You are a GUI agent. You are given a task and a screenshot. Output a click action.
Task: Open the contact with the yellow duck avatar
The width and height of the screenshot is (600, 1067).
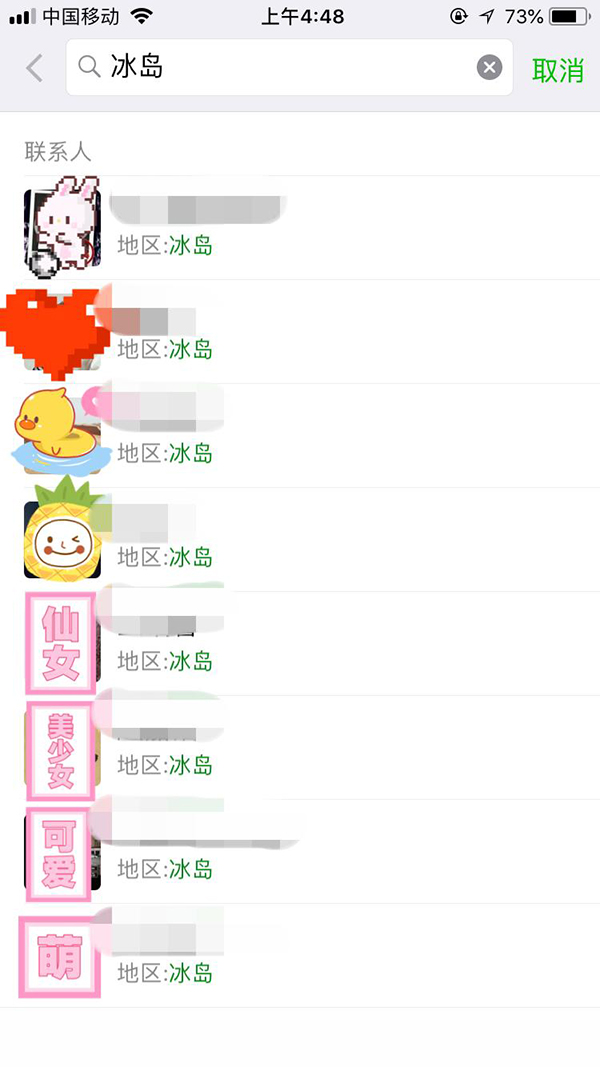pyautogui.click(x=300, y=436)
